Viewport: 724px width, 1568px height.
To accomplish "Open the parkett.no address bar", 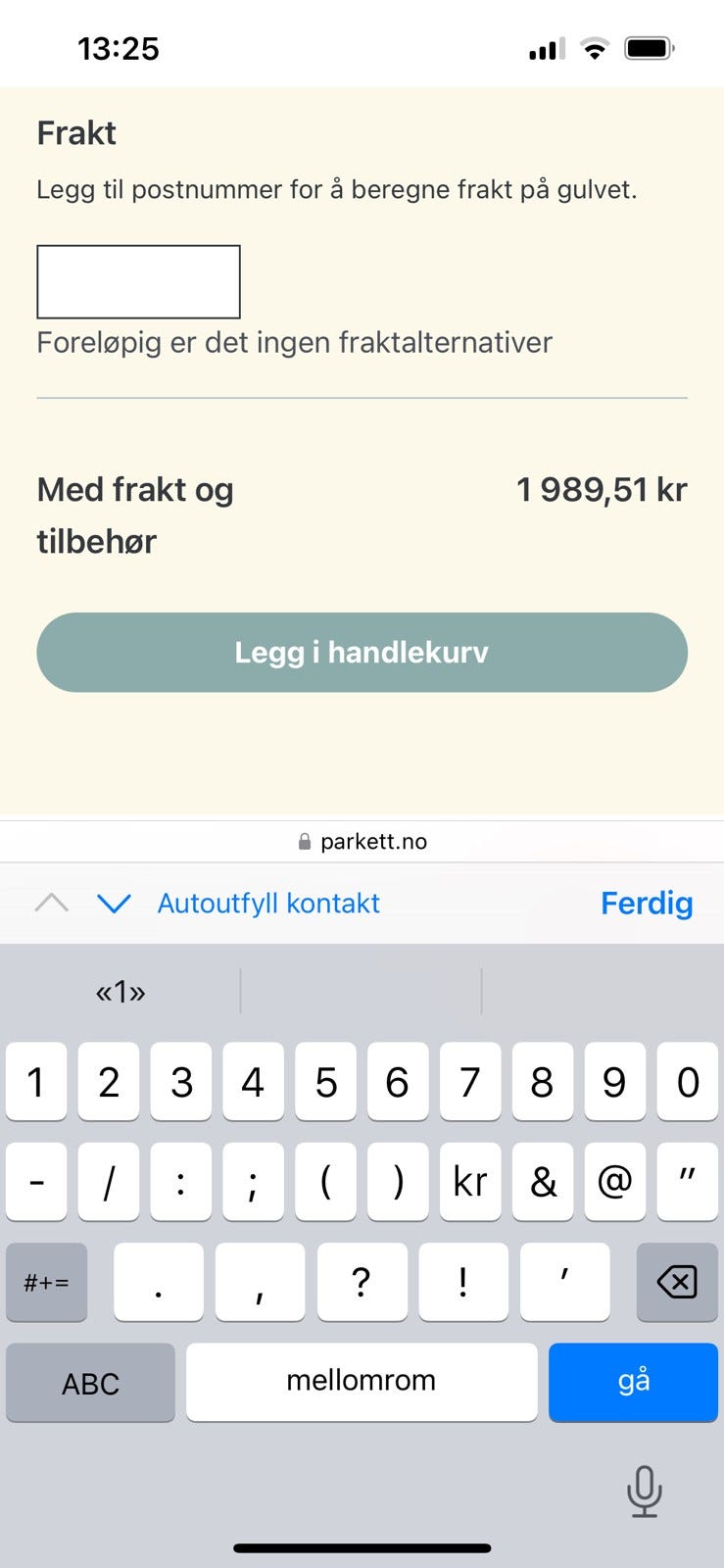I will pyautogui.click(x=362, y=842).
